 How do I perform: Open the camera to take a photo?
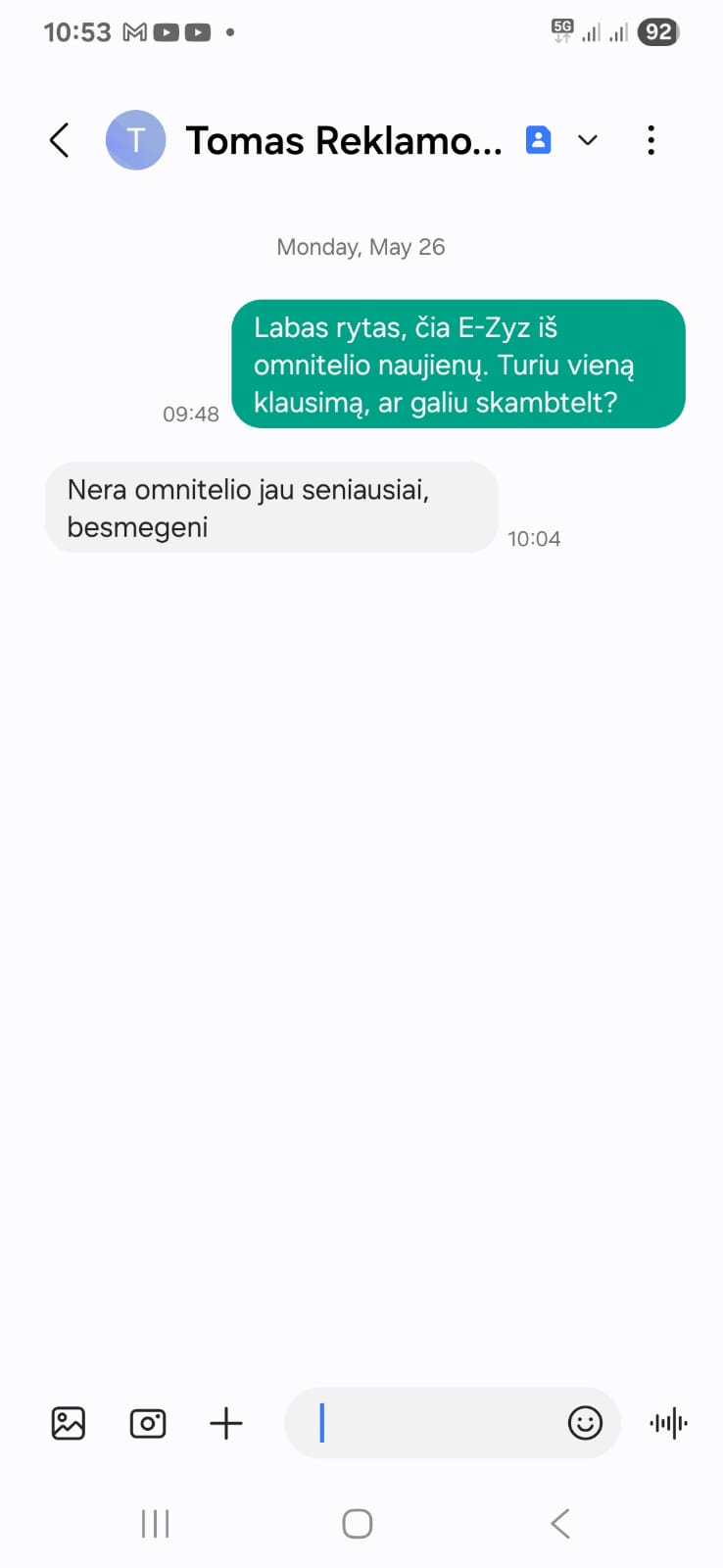(x=148, y=1423)
